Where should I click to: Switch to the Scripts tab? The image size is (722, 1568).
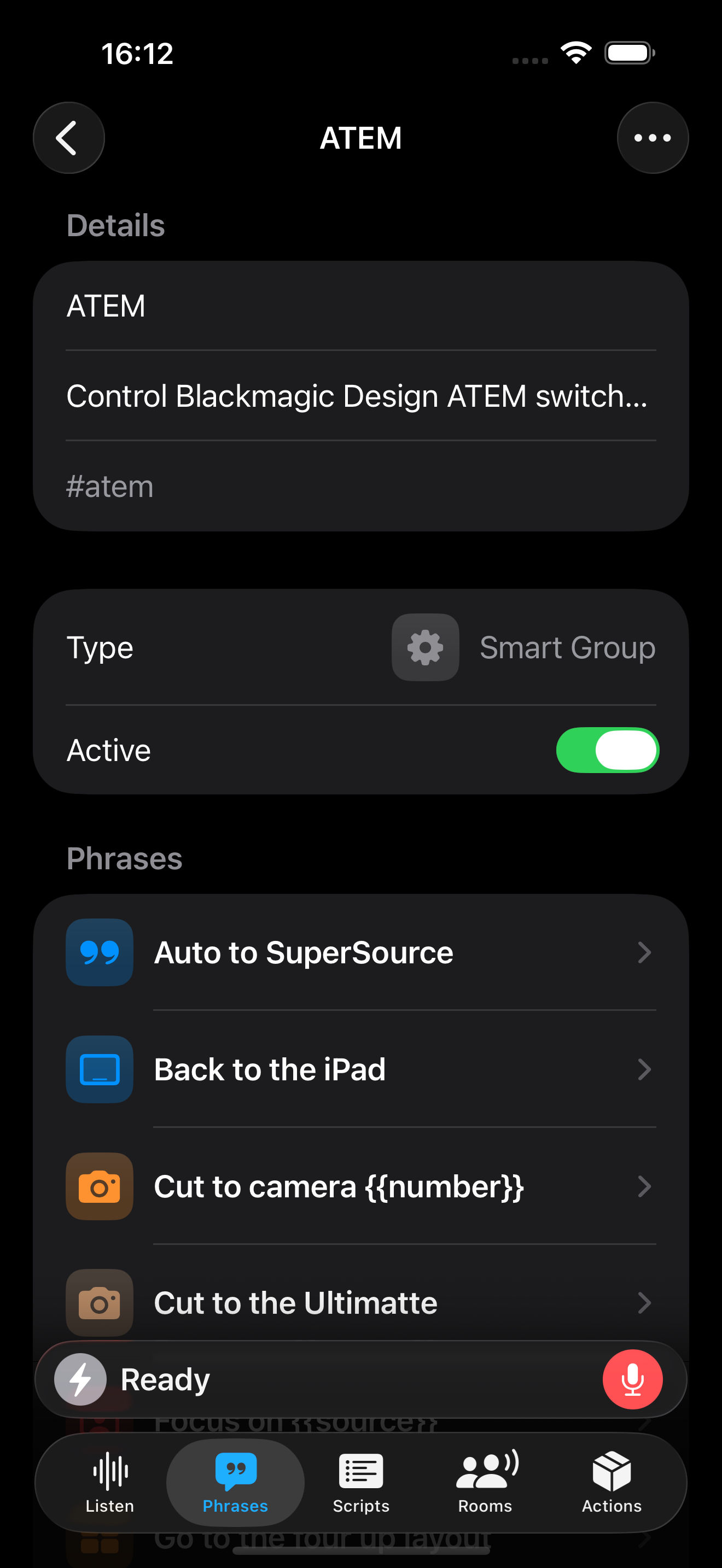pyautogui.click(x=361, y=1483)
